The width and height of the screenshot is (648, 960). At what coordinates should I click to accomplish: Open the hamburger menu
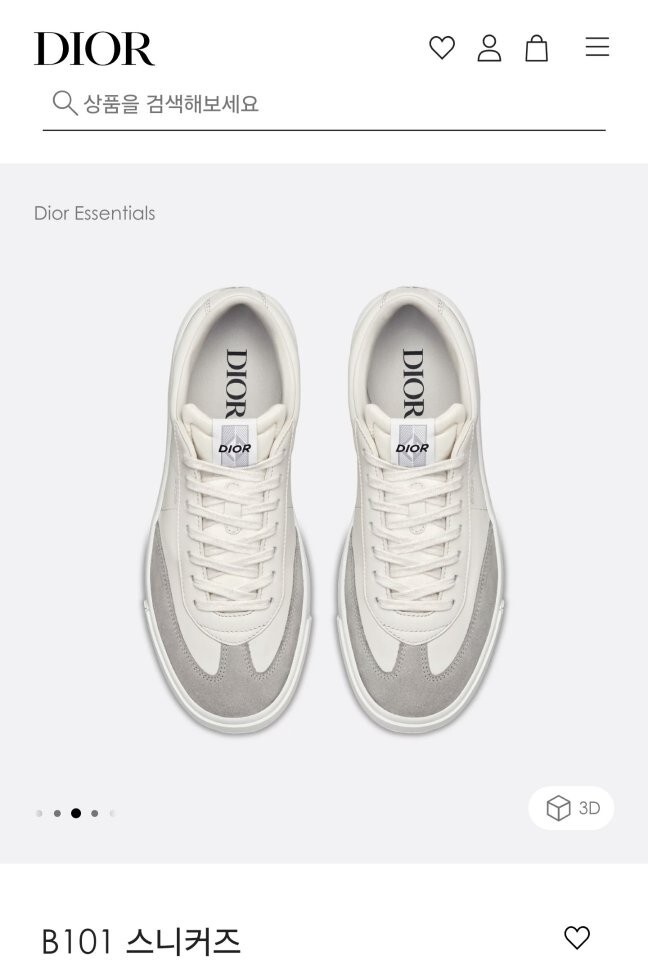(x=597, y=47)
